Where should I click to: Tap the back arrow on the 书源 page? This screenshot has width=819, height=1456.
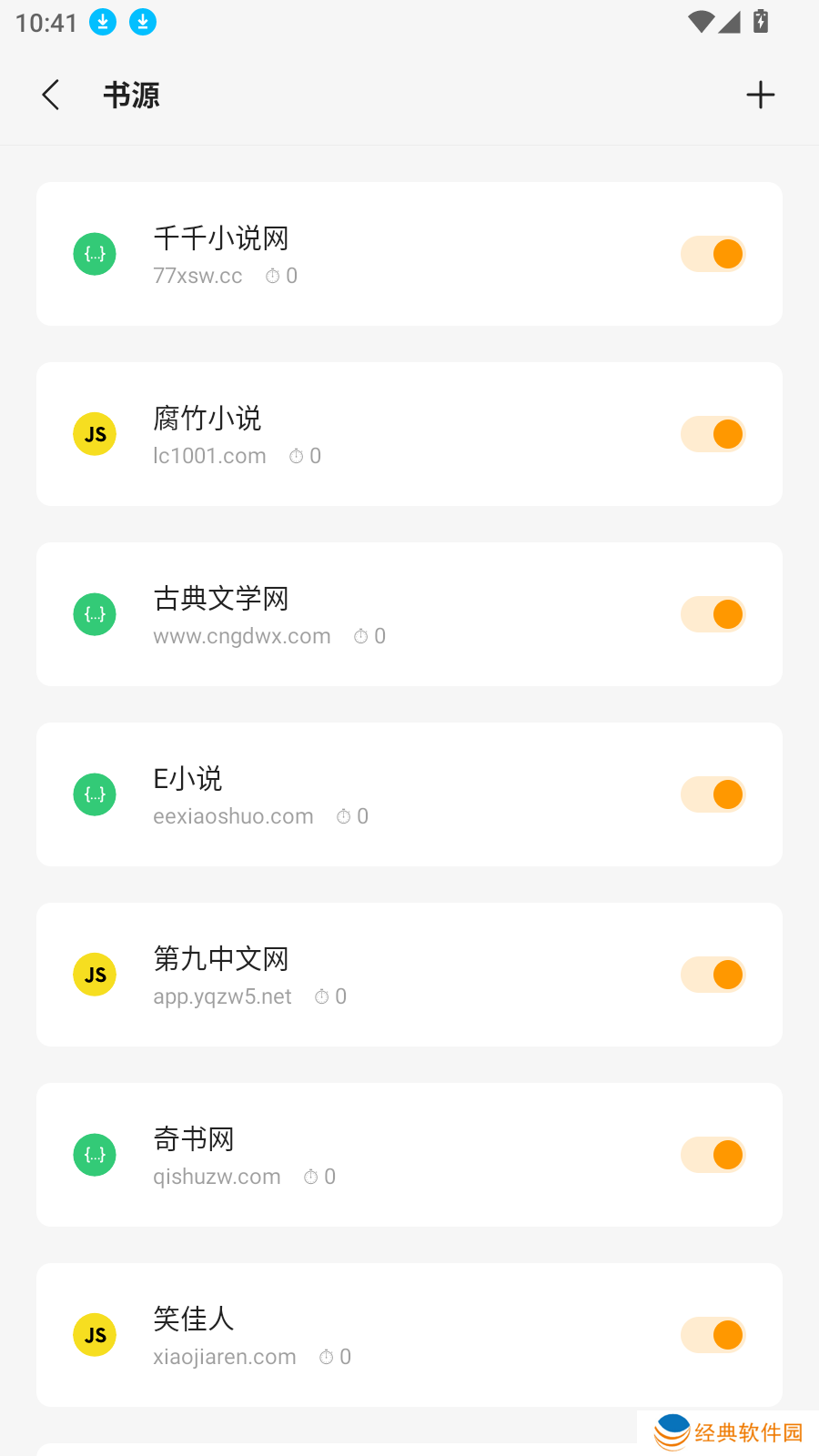[50, 95]
